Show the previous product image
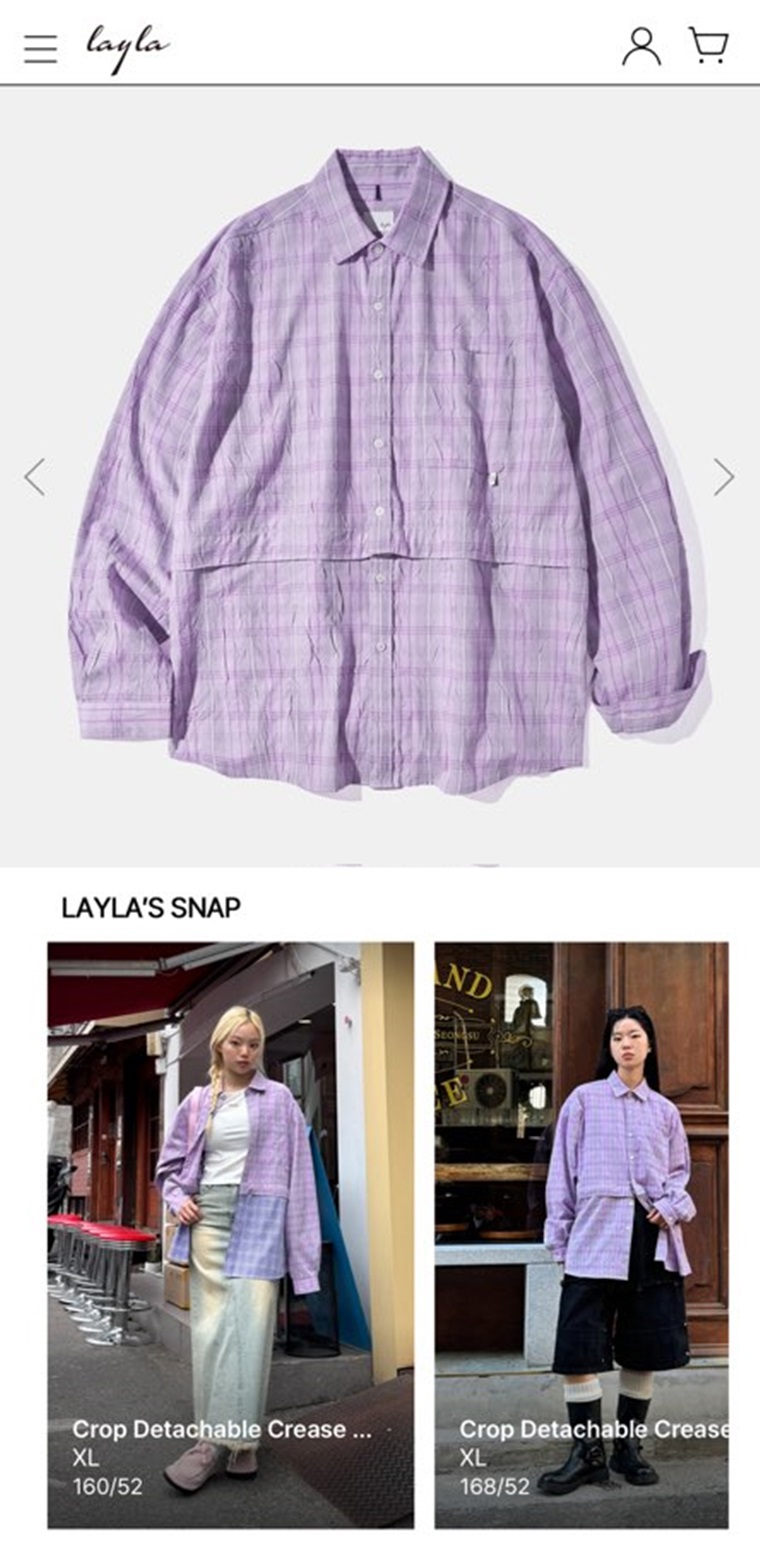 click(35, 477)
